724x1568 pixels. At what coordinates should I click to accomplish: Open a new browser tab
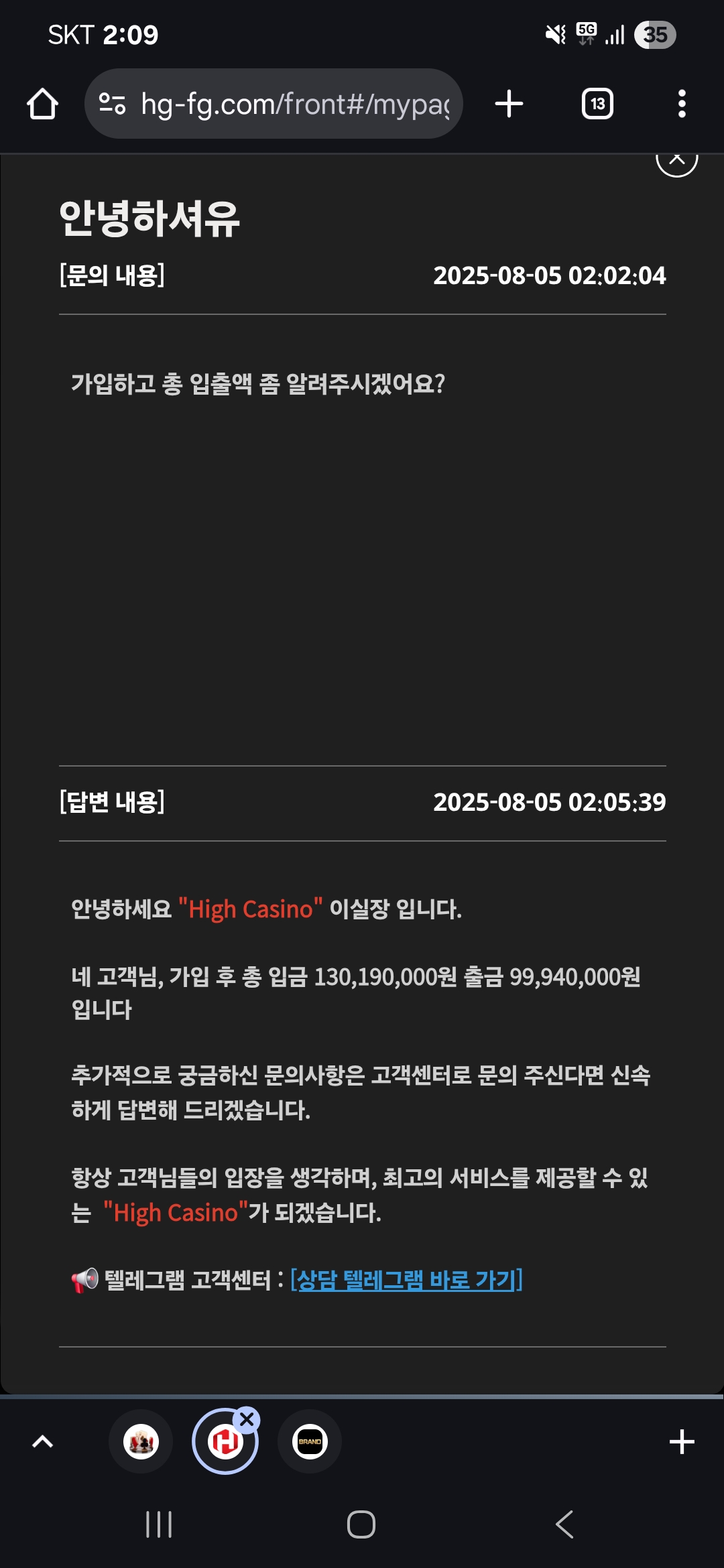coord(509,104)
